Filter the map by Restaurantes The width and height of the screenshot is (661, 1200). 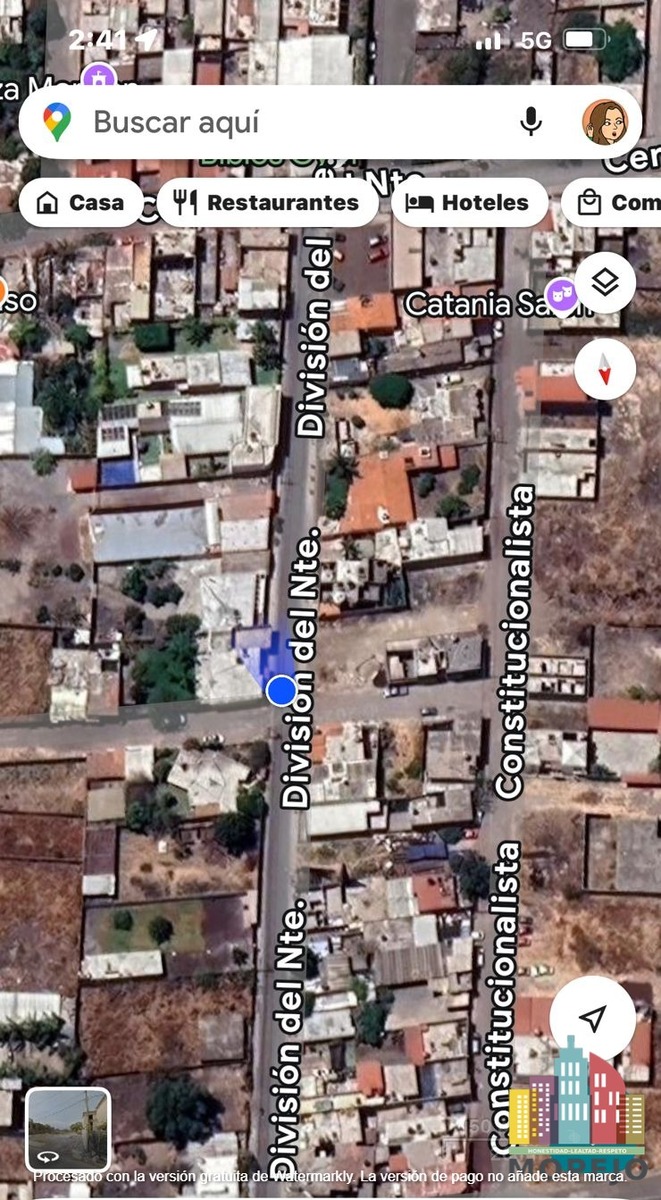(267, 203)
